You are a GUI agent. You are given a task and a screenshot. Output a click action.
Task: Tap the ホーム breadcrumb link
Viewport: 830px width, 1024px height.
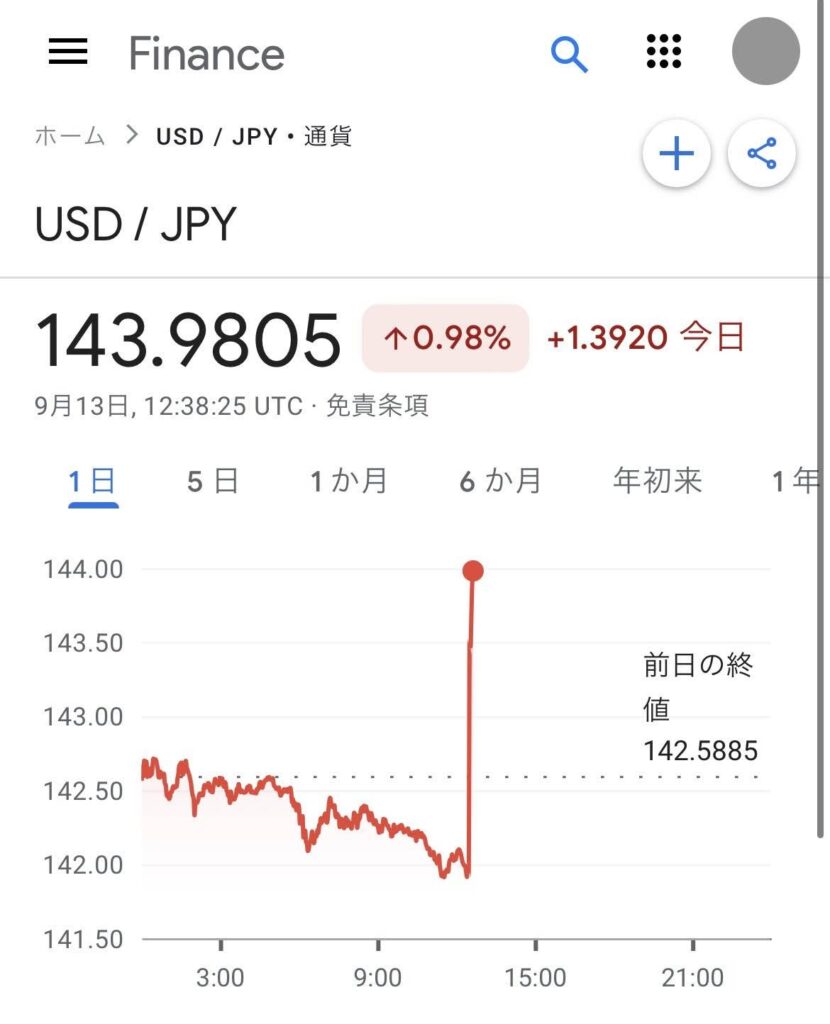click(x=70, y=137)
